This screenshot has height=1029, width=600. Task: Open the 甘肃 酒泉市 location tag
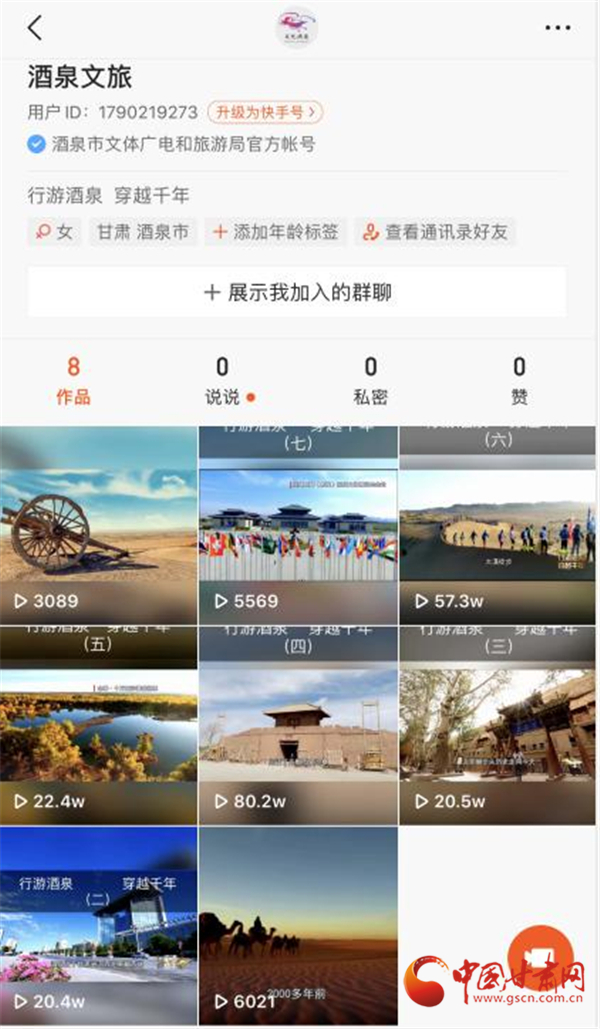142,232
